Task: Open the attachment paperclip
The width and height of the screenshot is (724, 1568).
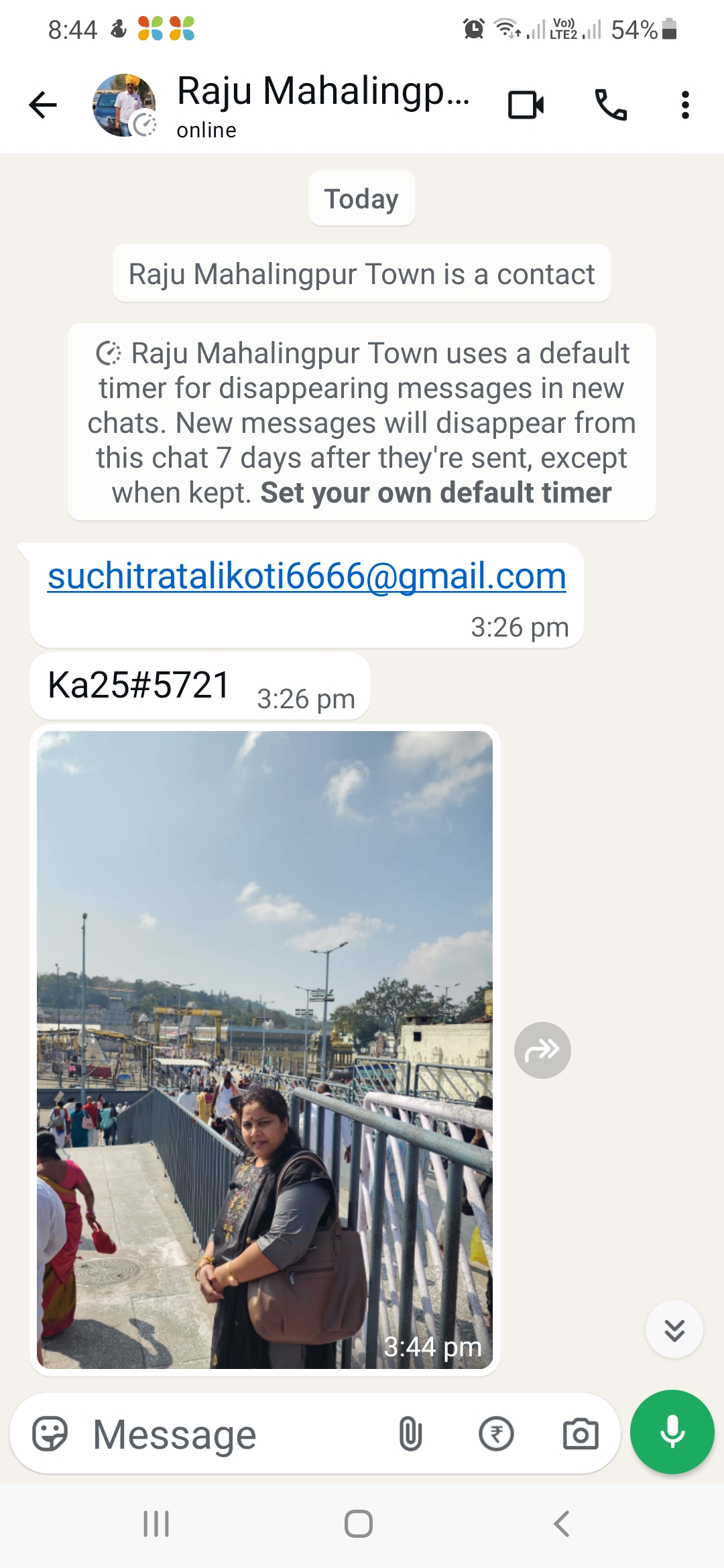Action: (x=410, y=1434)
